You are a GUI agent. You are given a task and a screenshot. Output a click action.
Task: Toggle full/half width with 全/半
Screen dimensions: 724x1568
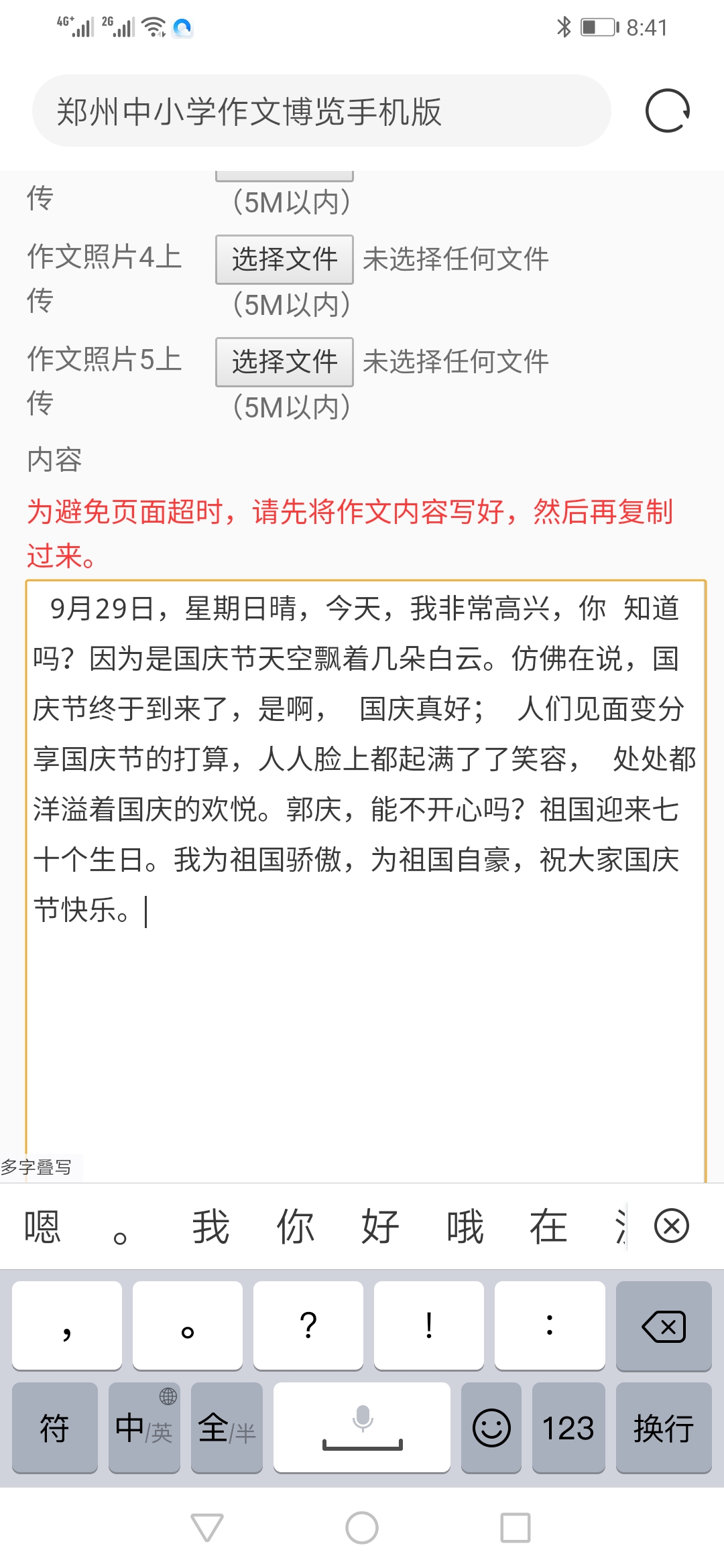(x=227, y=1427)
